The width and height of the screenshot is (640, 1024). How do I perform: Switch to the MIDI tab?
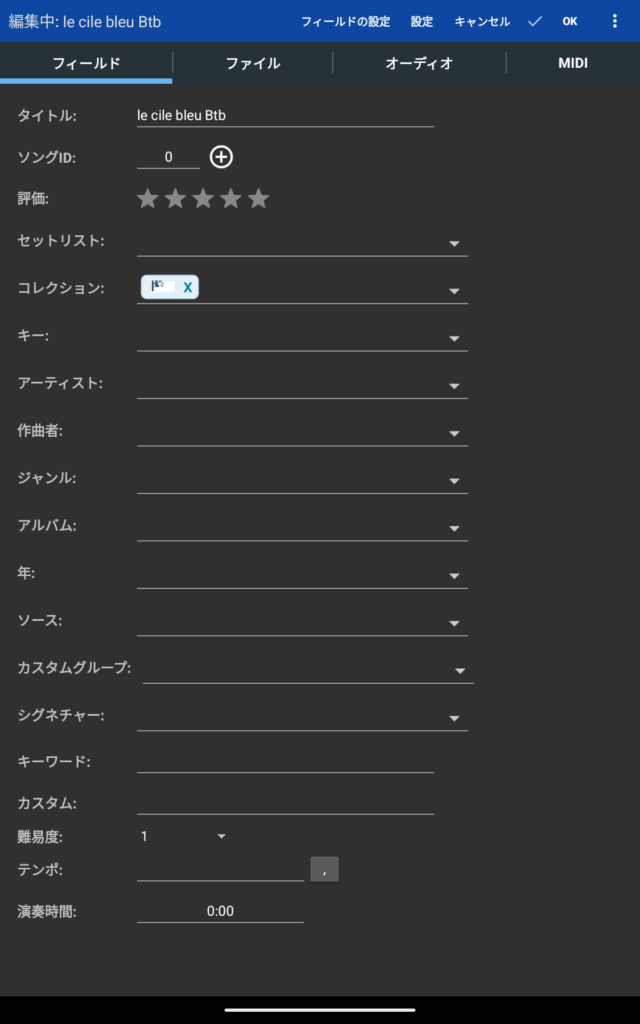(573, 63)
